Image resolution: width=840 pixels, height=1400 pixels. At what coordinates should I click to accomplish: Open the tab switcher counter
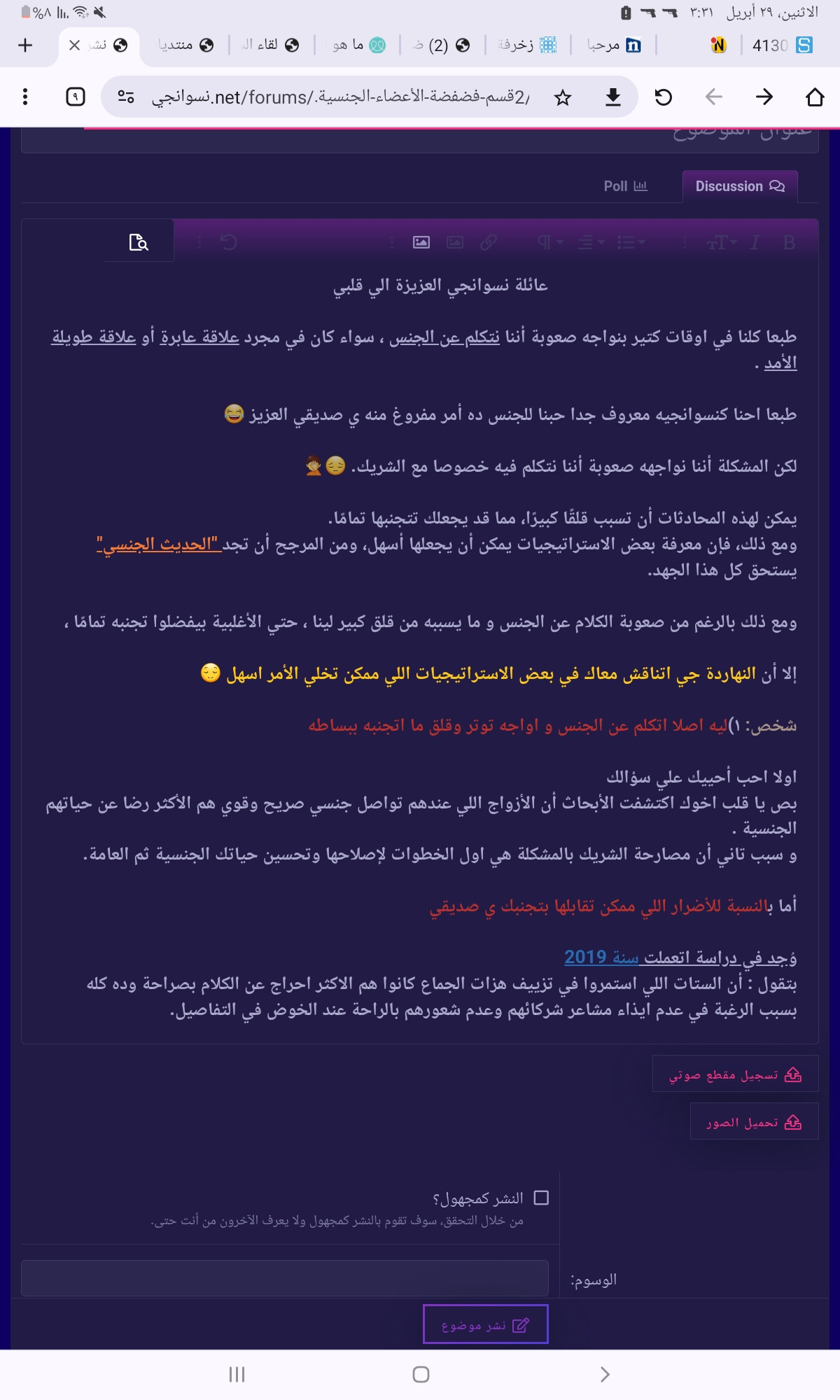(76, 97)
